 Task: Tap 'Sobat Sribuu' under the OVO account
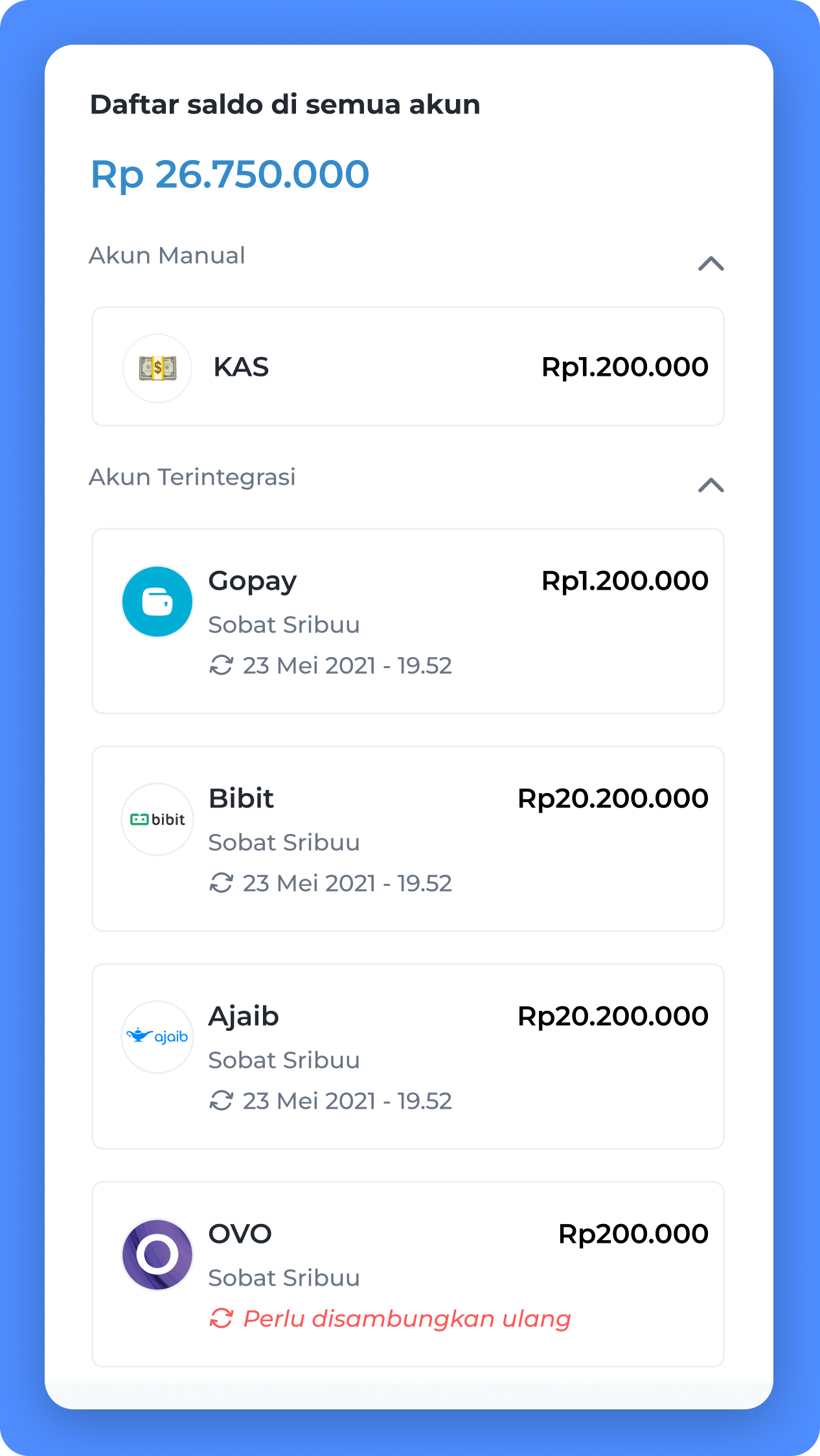pos(284,1277)
